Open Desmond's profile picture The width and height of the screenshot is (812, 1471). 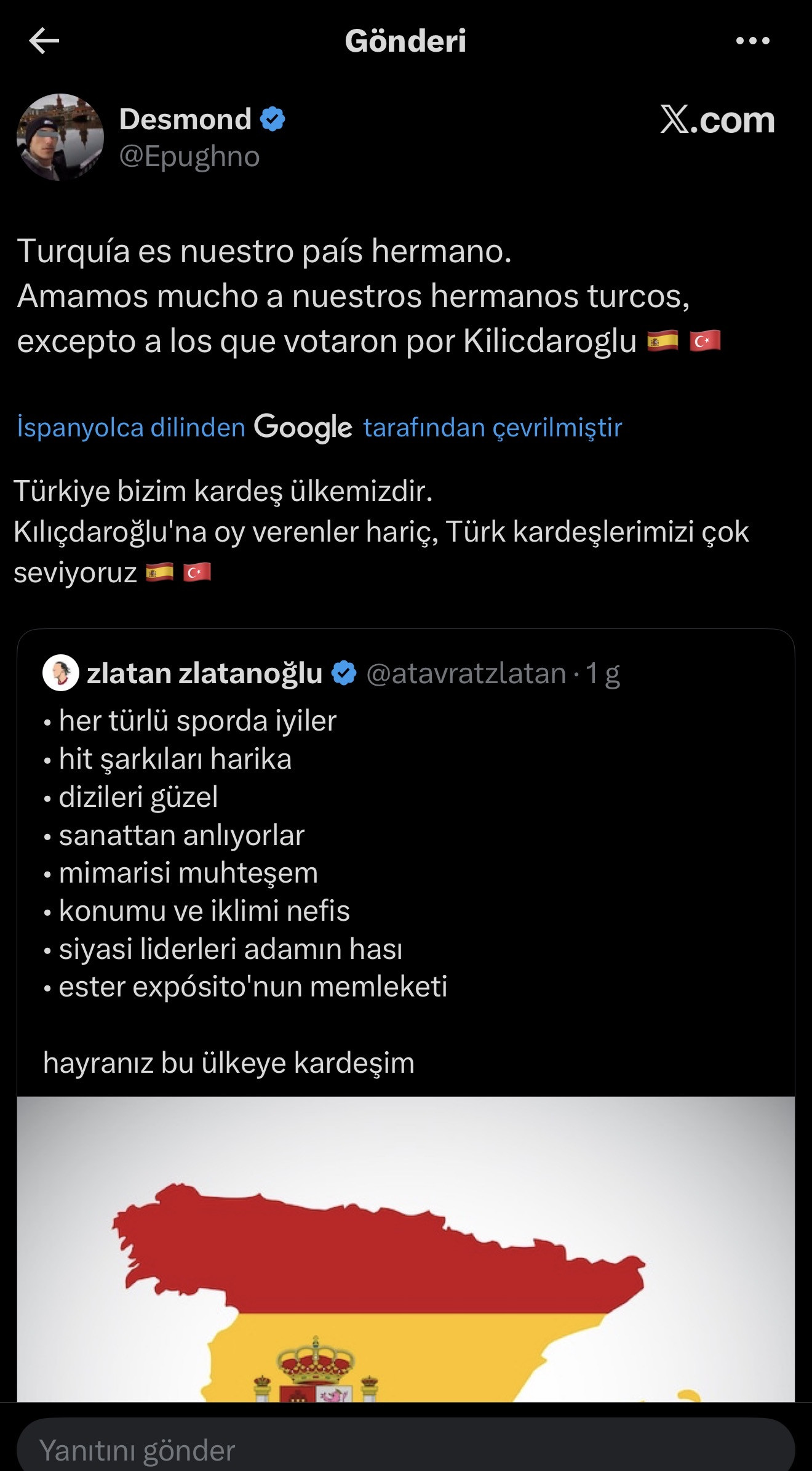60,137
